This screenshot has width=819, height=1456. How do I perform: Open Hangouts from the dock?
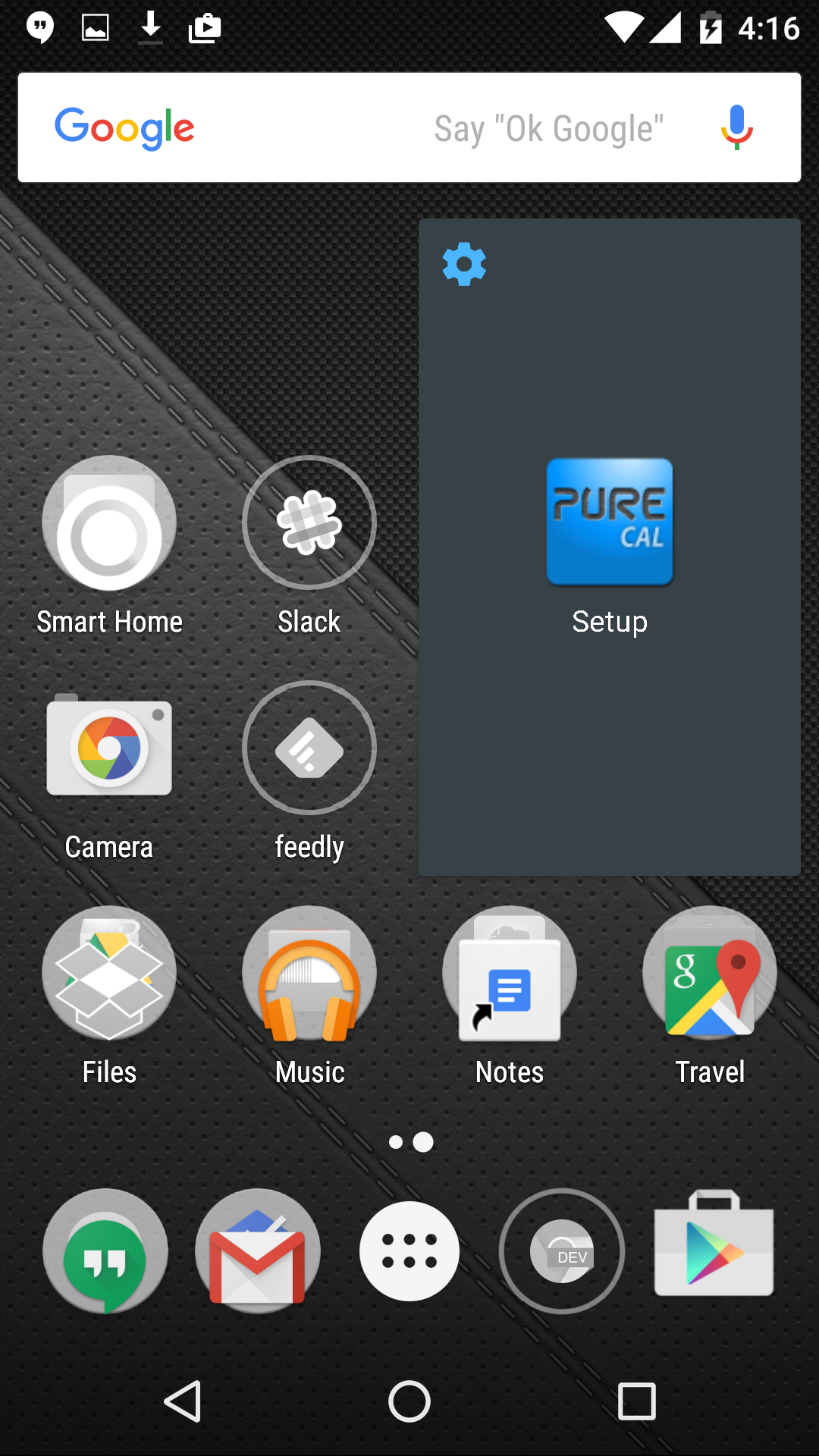[105, 1251]
